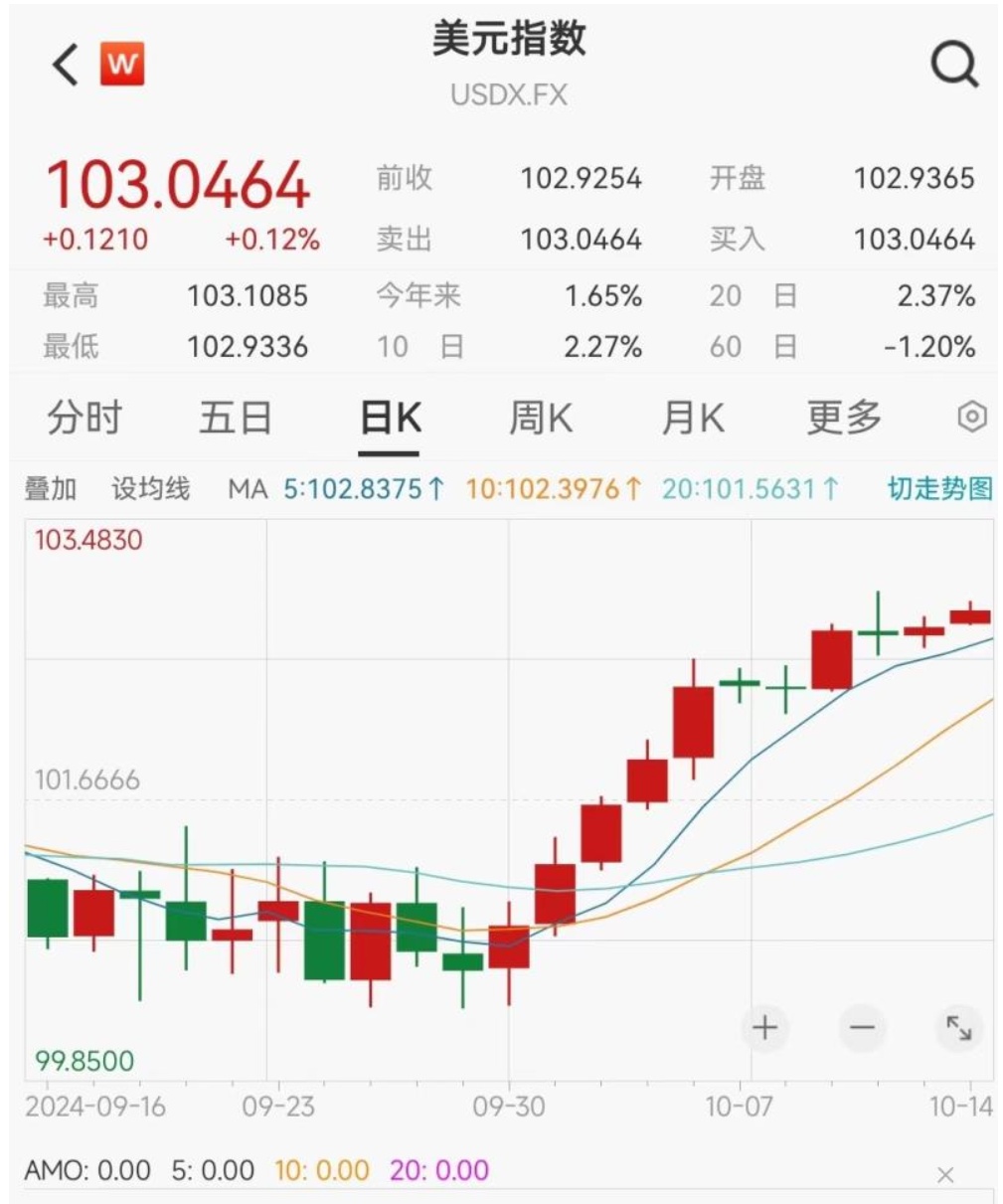Screen dimensions: 1003x1204
Task: Zoom out the chart with minus button
Action: click(862, 1027)
